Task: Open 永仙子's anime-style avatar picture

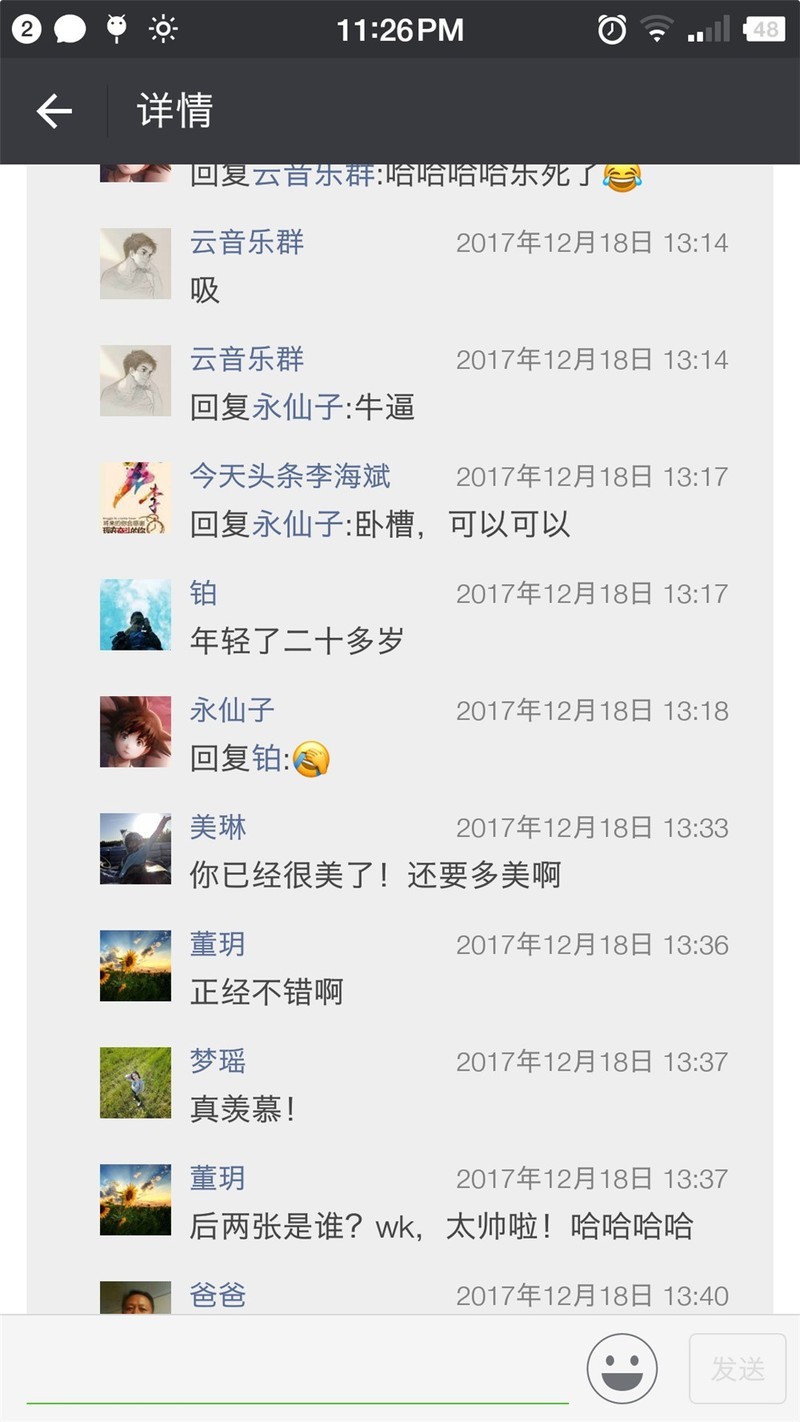Action: coord(135,732)
